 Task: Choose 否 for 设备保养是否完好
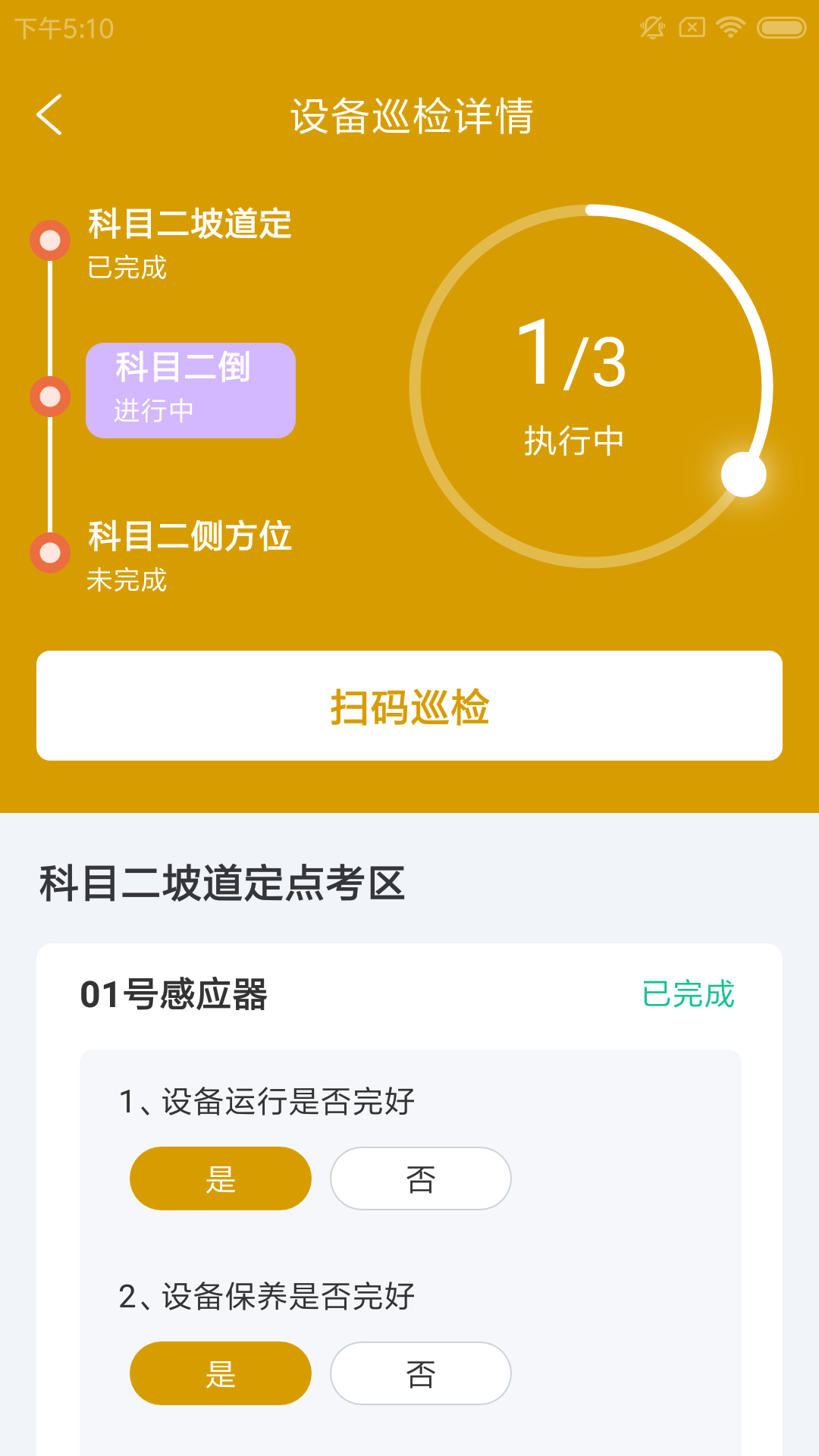pyautogui.click(x=421, y=1373)
